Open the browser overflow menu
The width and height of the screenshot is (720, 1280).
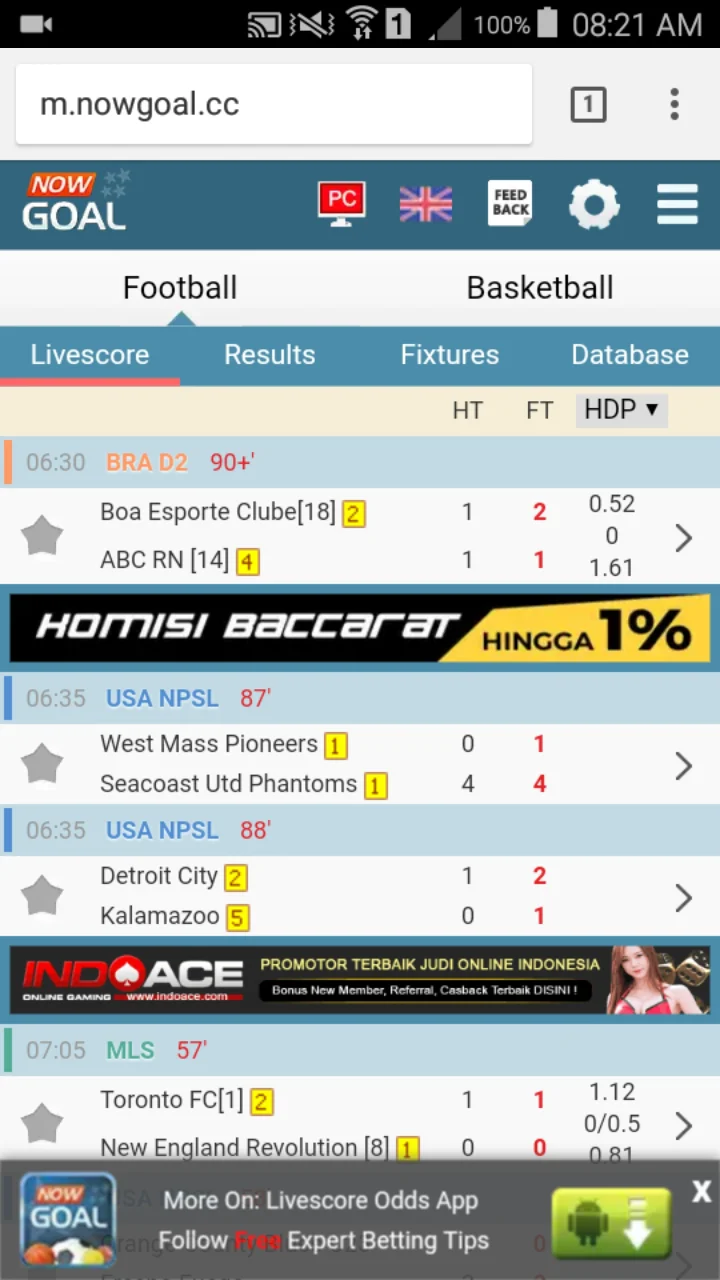coord(675,104)
